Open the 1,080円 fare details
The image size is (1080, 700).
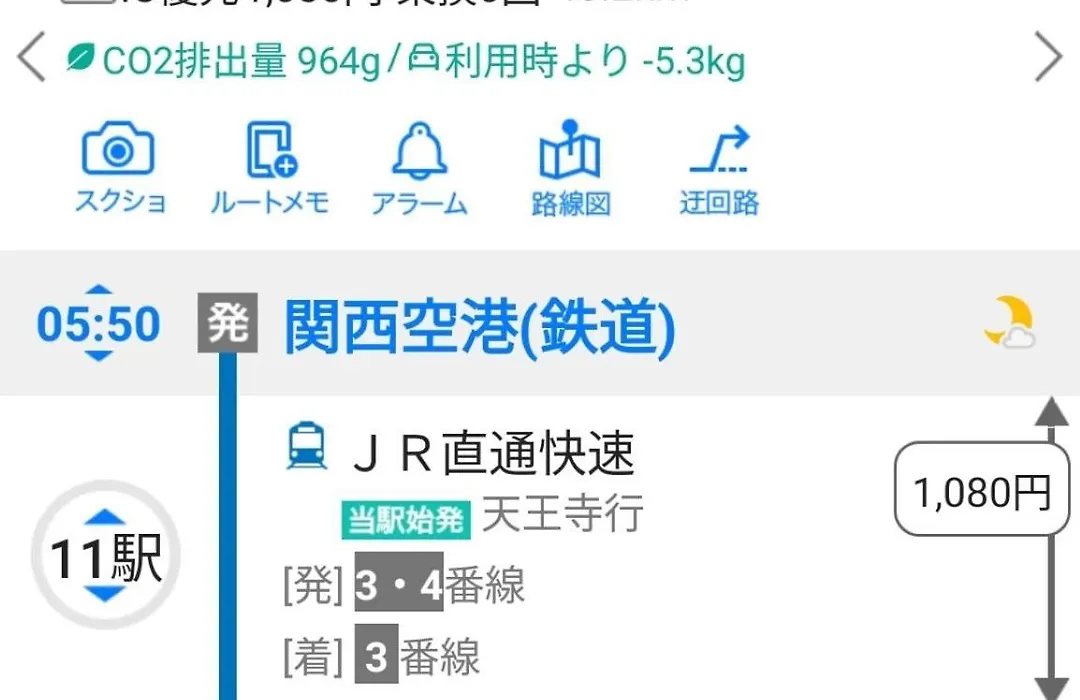(982, 492)
